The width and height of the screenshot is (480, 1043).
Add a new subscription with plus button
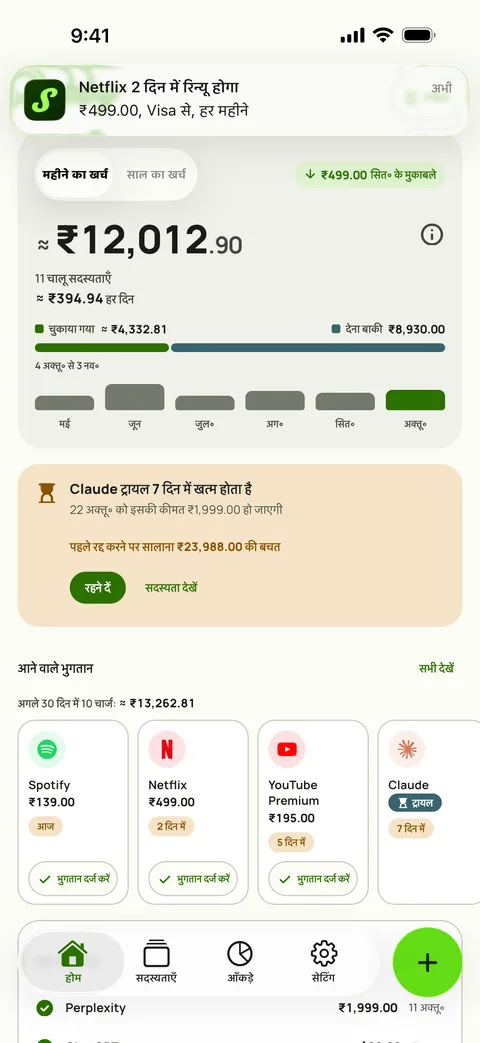pyautogui.click(x=427, y=962)
